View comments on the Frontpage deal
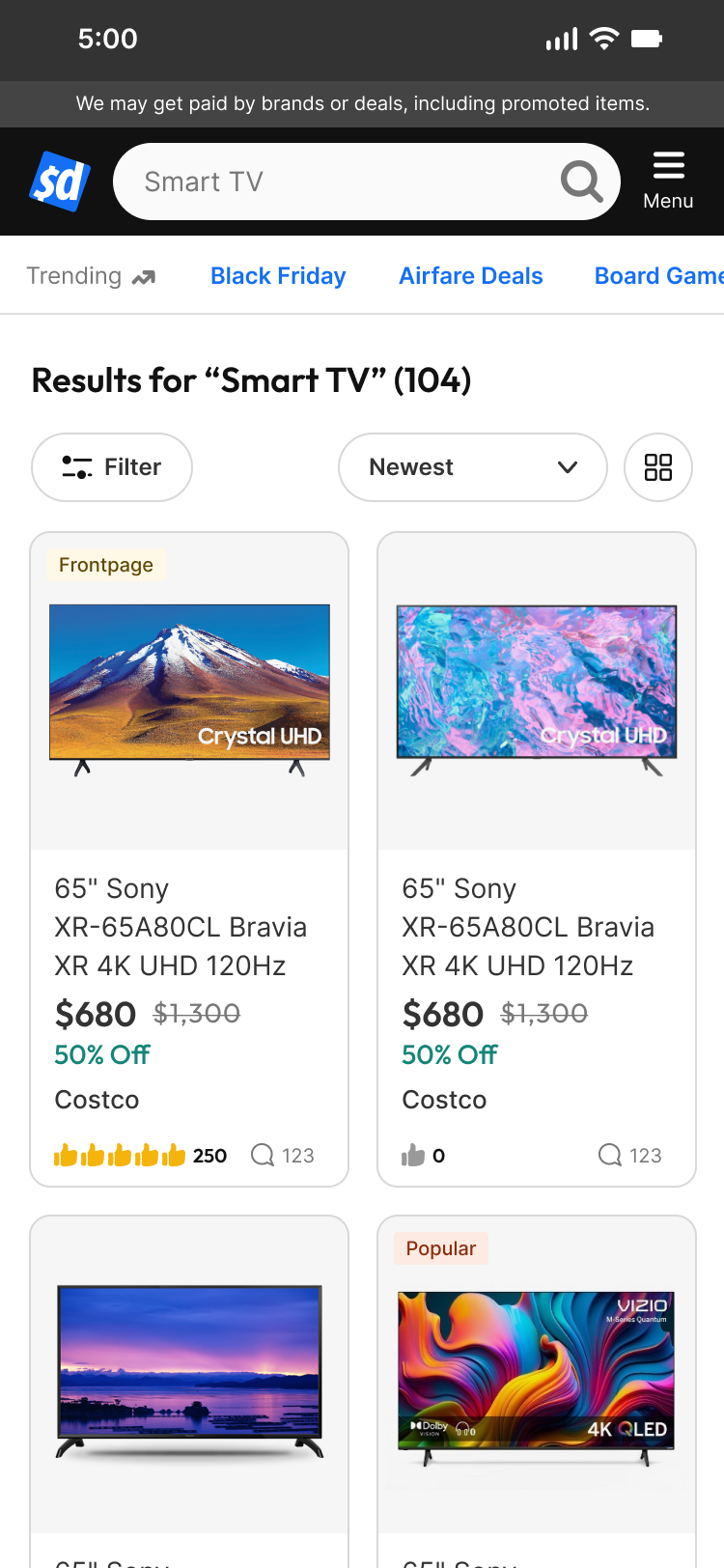Image resolution: width=724 pixels, height=1568 pixels. click(x=282, y=1155)
